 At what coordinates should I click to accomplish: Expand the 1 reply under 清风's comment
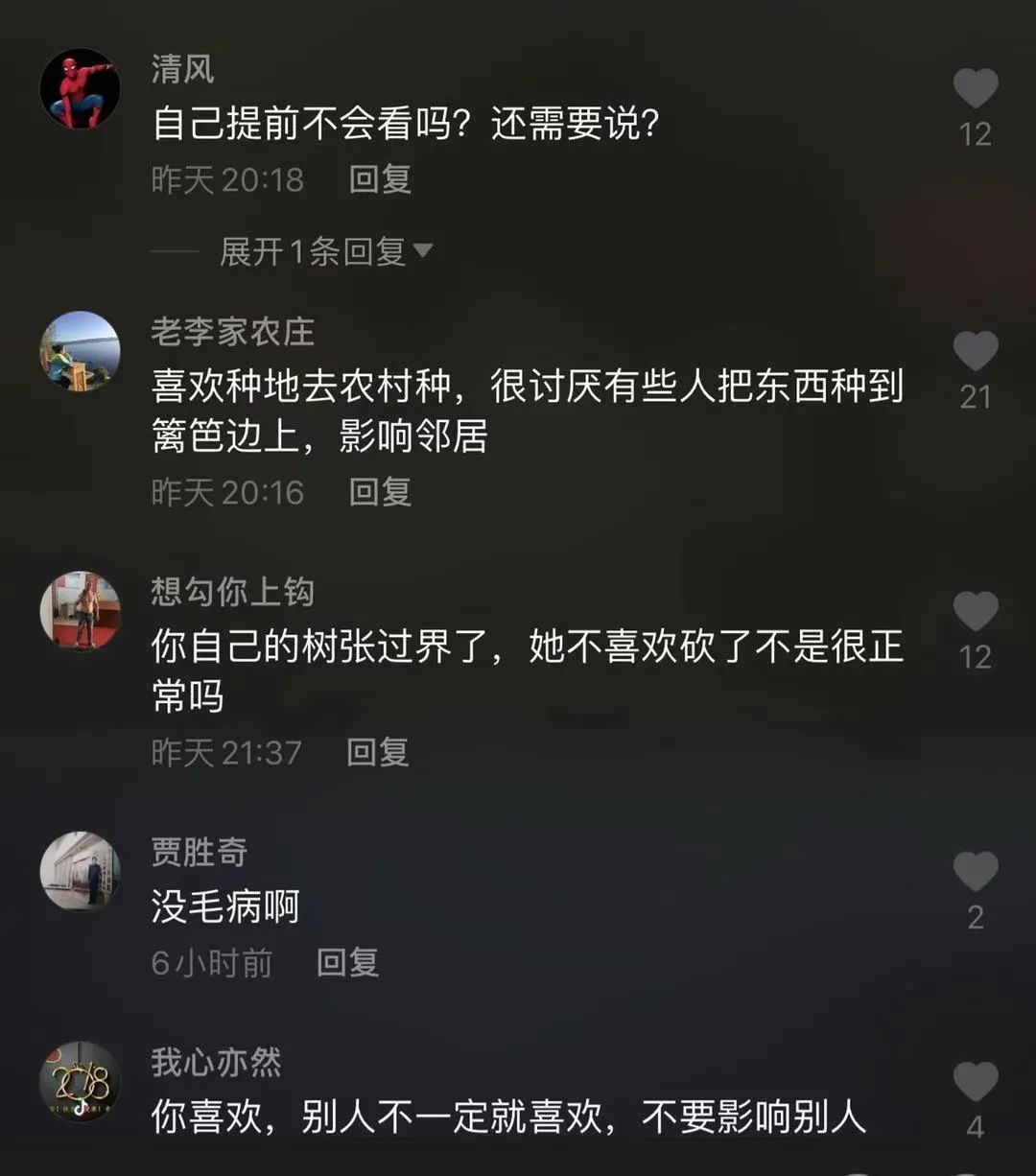coord(326,252)
